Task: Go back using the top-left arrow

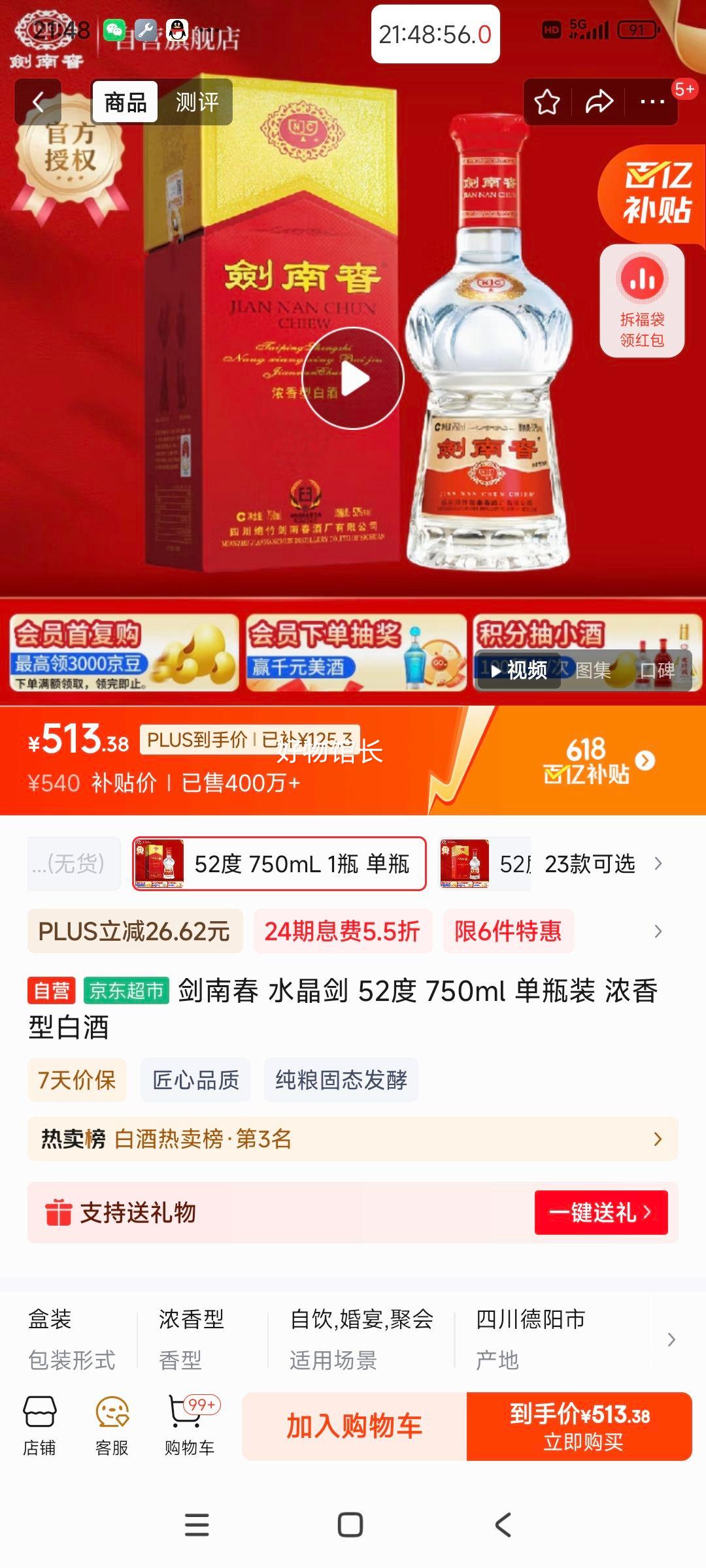Action: (38, 102)
